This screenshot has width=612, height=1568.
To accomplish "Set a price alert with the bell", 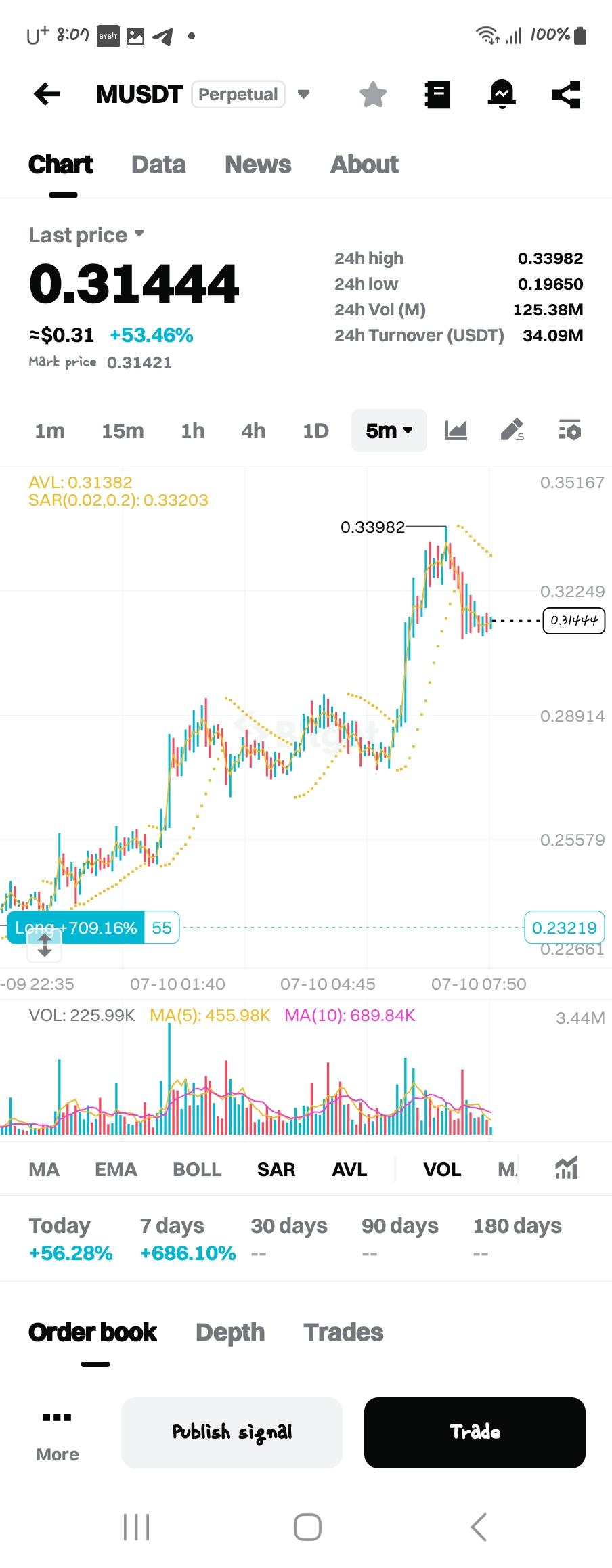I will tap(502, 94).
